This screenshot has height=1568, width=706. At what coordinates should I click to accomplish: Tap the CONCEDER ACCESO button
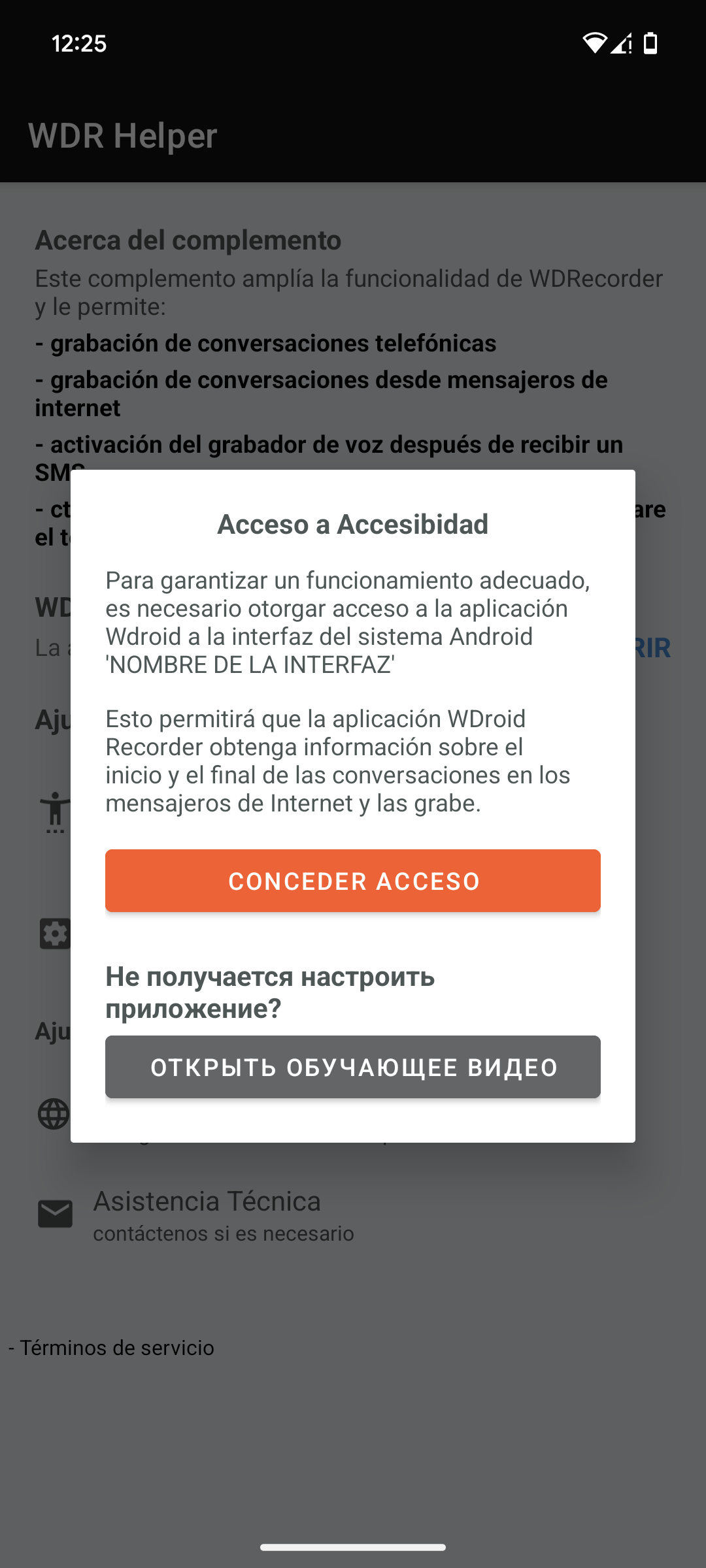[x=353, y=881]
